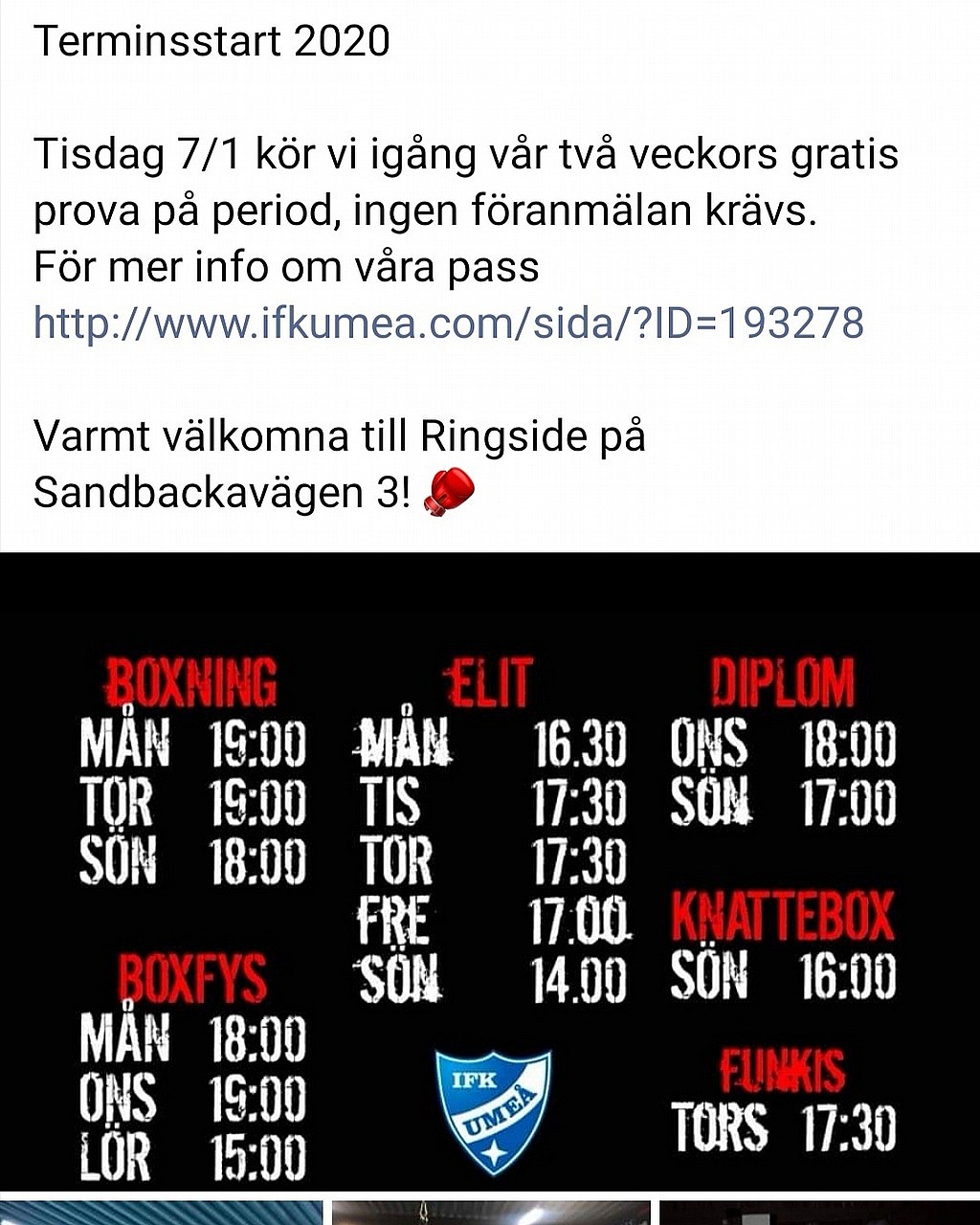Image resolution: width=980 pixels, height=1225 pixels.
Task: Open the training schedule image
Action: tap(490, 871)
